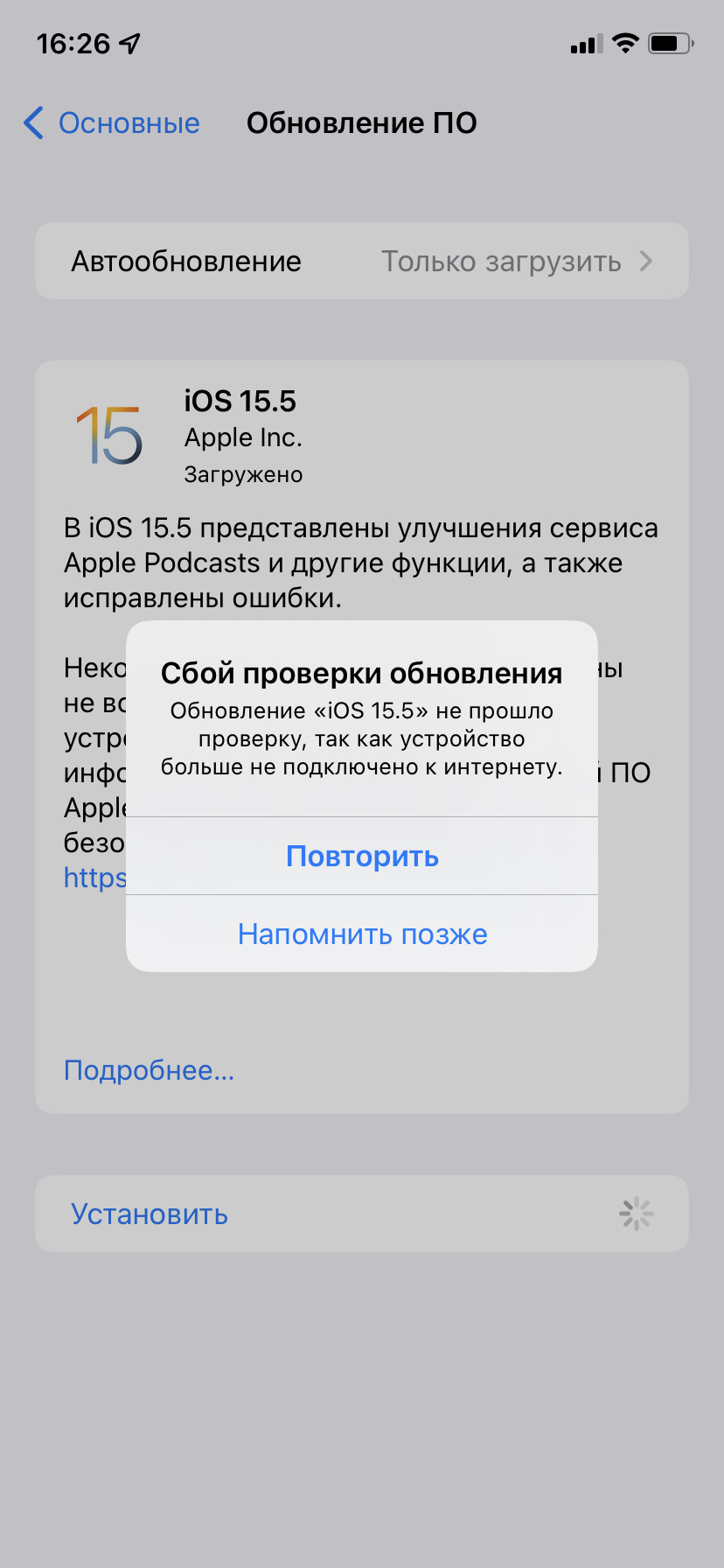Screen dimensions: 724x1568
Task: Tap «Установить» to install iOS 15.5
Action: pyautogui.click(x=150, y=1214)
